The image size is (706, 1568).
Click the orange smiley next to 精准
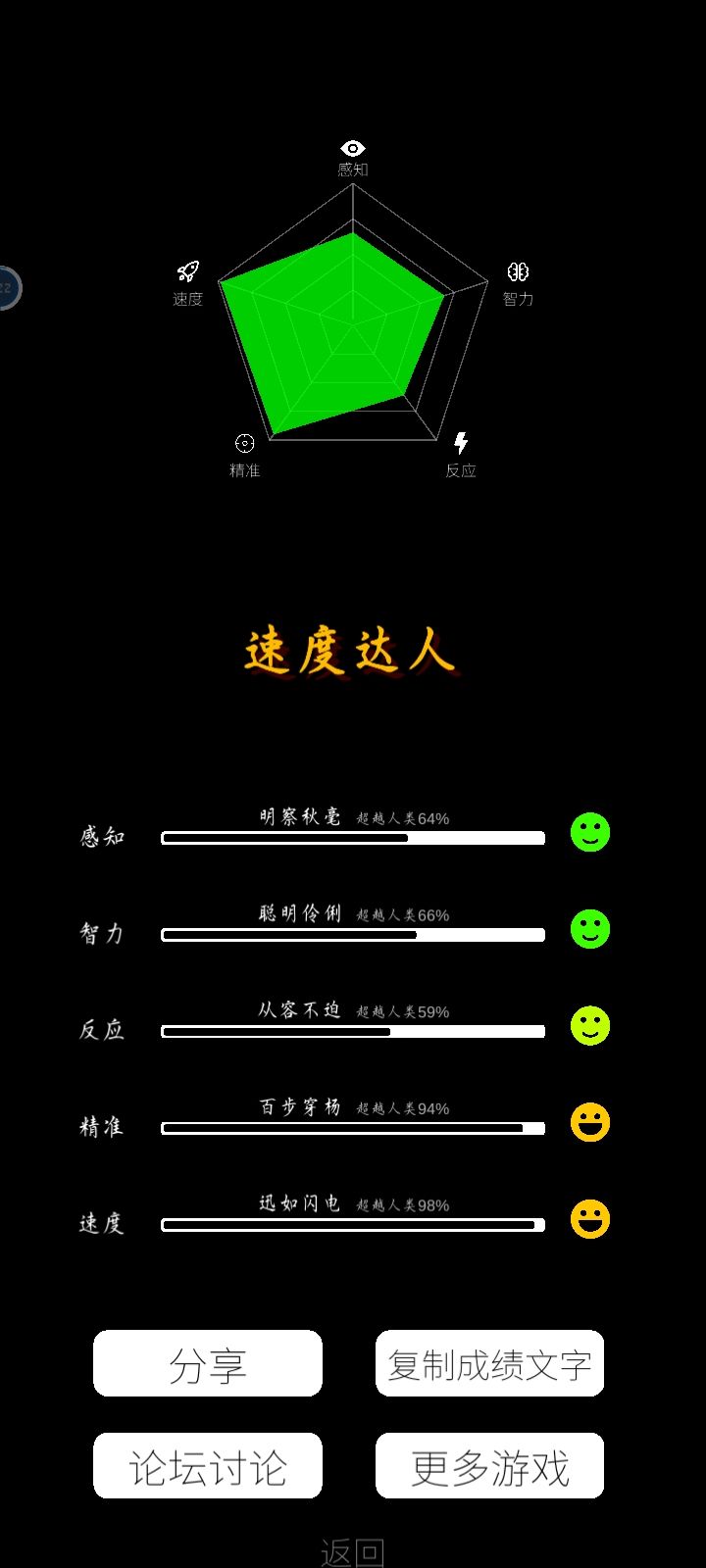pyautogui.click(x=589, y=1123)
